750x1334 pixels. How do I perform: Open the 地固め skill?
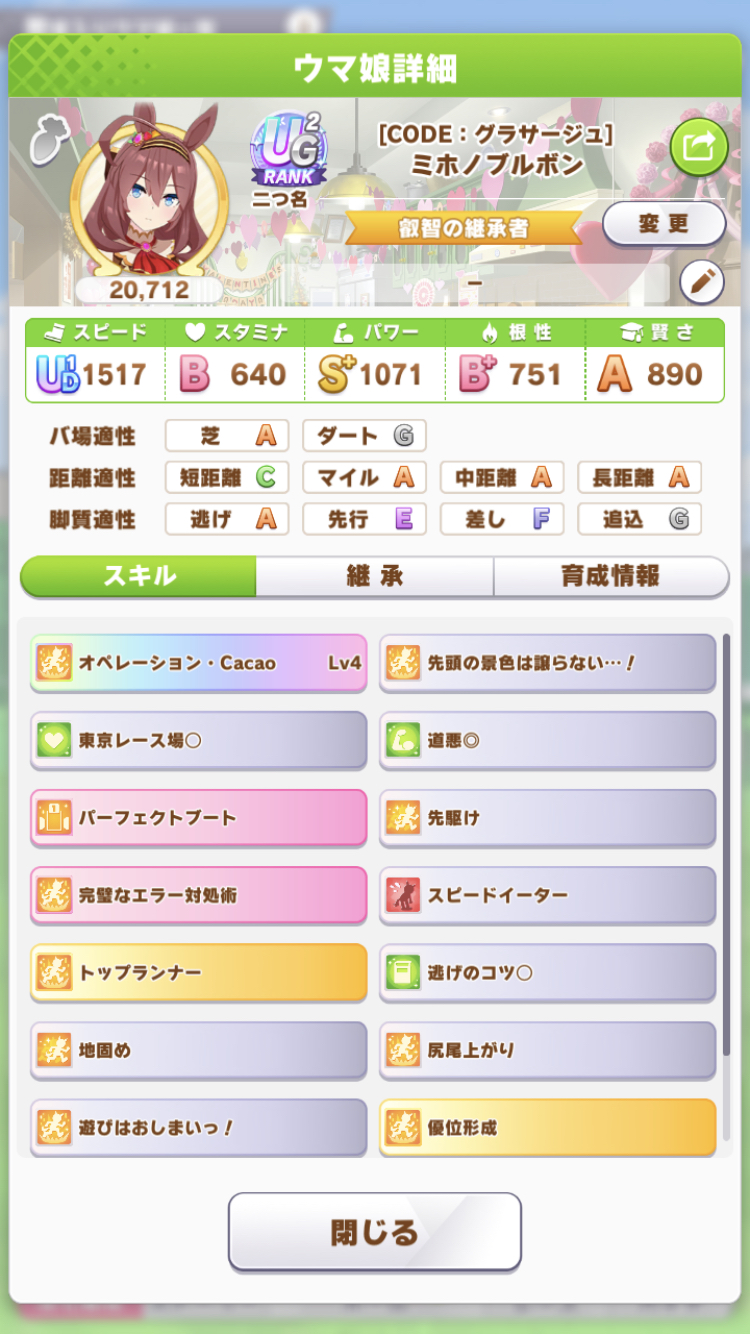[x=198, y=1050]
